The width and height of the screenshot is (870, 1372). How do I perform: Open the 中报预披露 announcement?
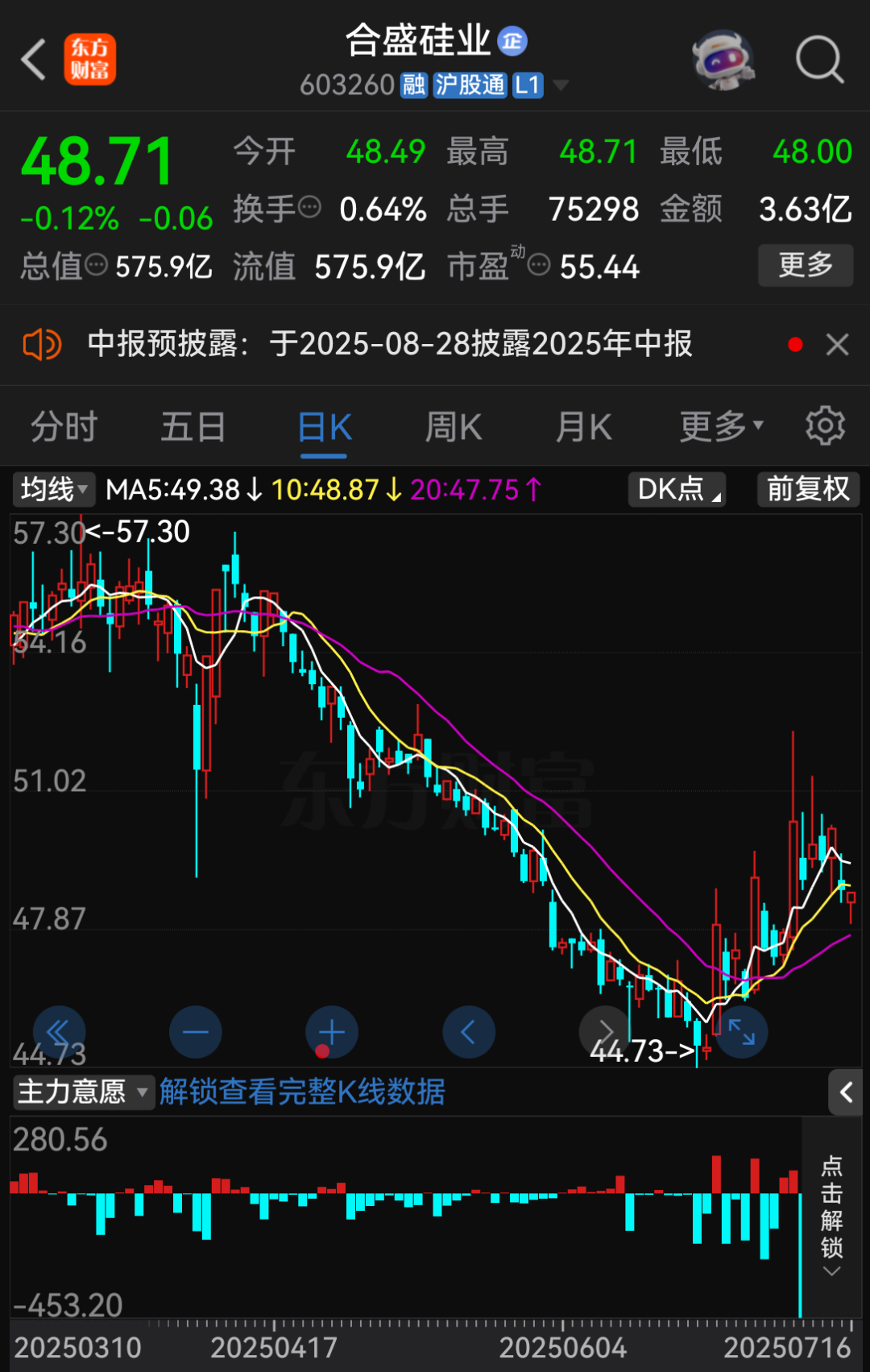point(389,345)
